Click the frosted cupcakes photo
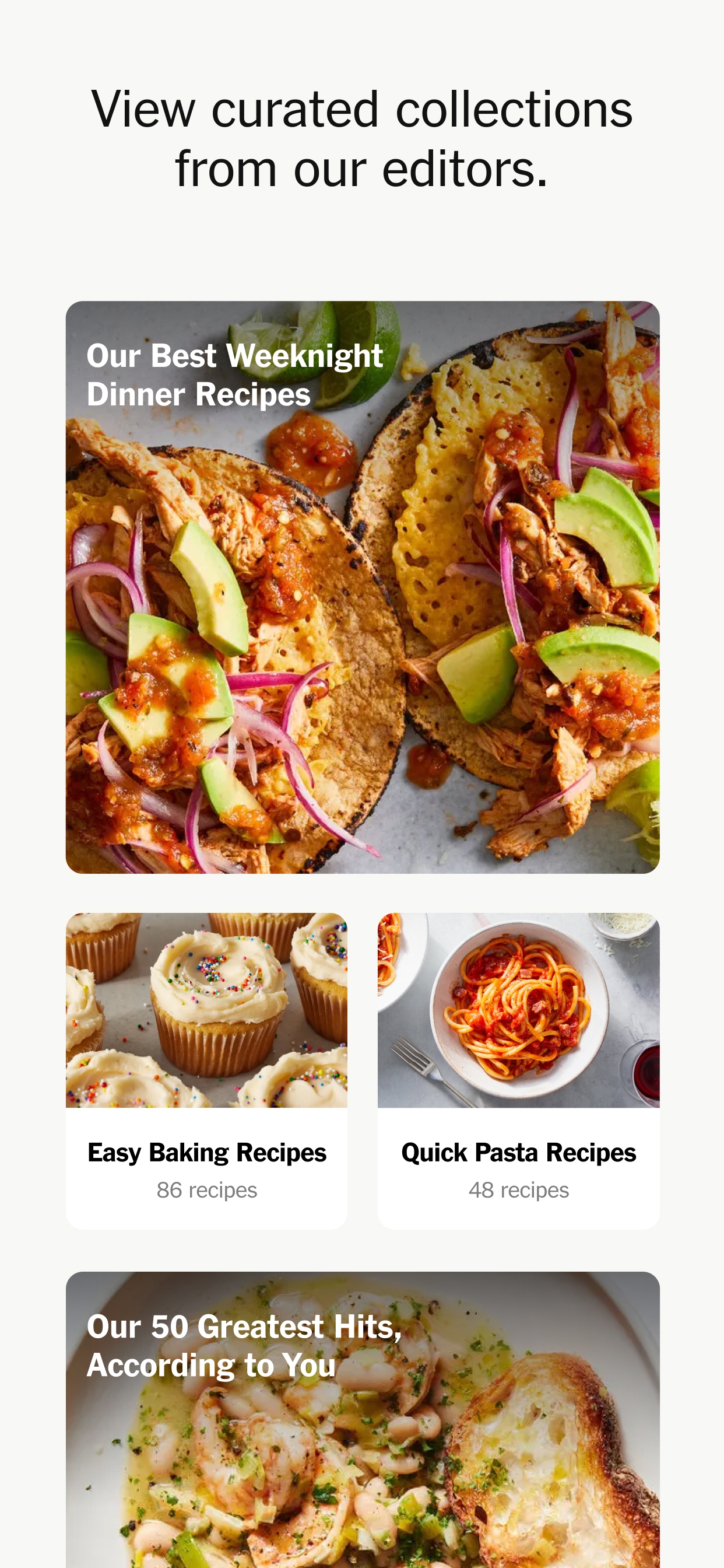724x1568 pixels. tap(207, 1010)
